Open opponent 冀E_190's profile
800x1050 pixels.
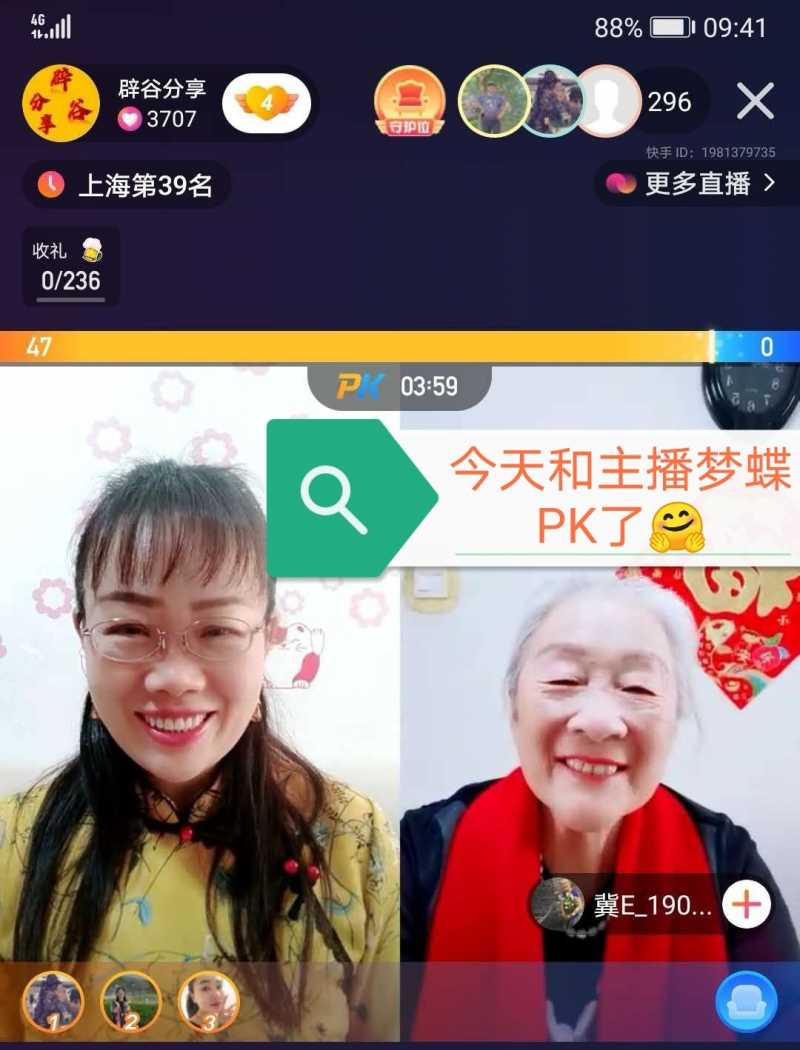[620, 905]
